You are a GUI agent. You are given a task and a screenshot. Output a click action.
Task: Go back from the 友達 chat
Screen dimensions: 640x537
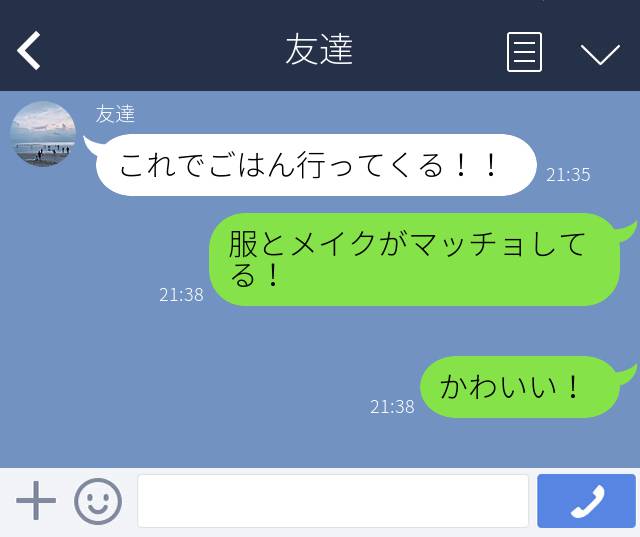coord(29,51)
